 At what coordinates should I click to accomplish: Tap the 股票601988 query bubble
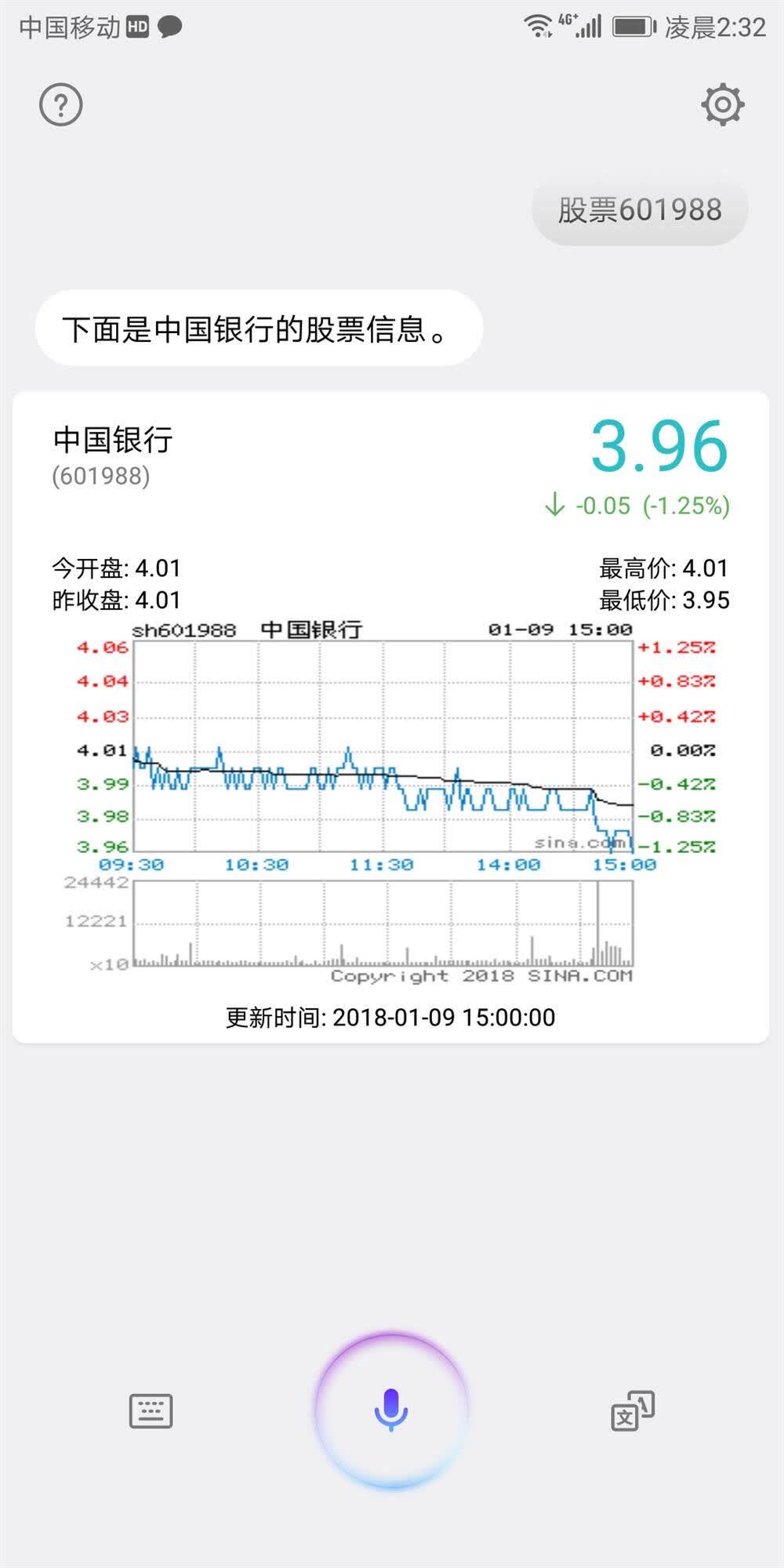640,211
